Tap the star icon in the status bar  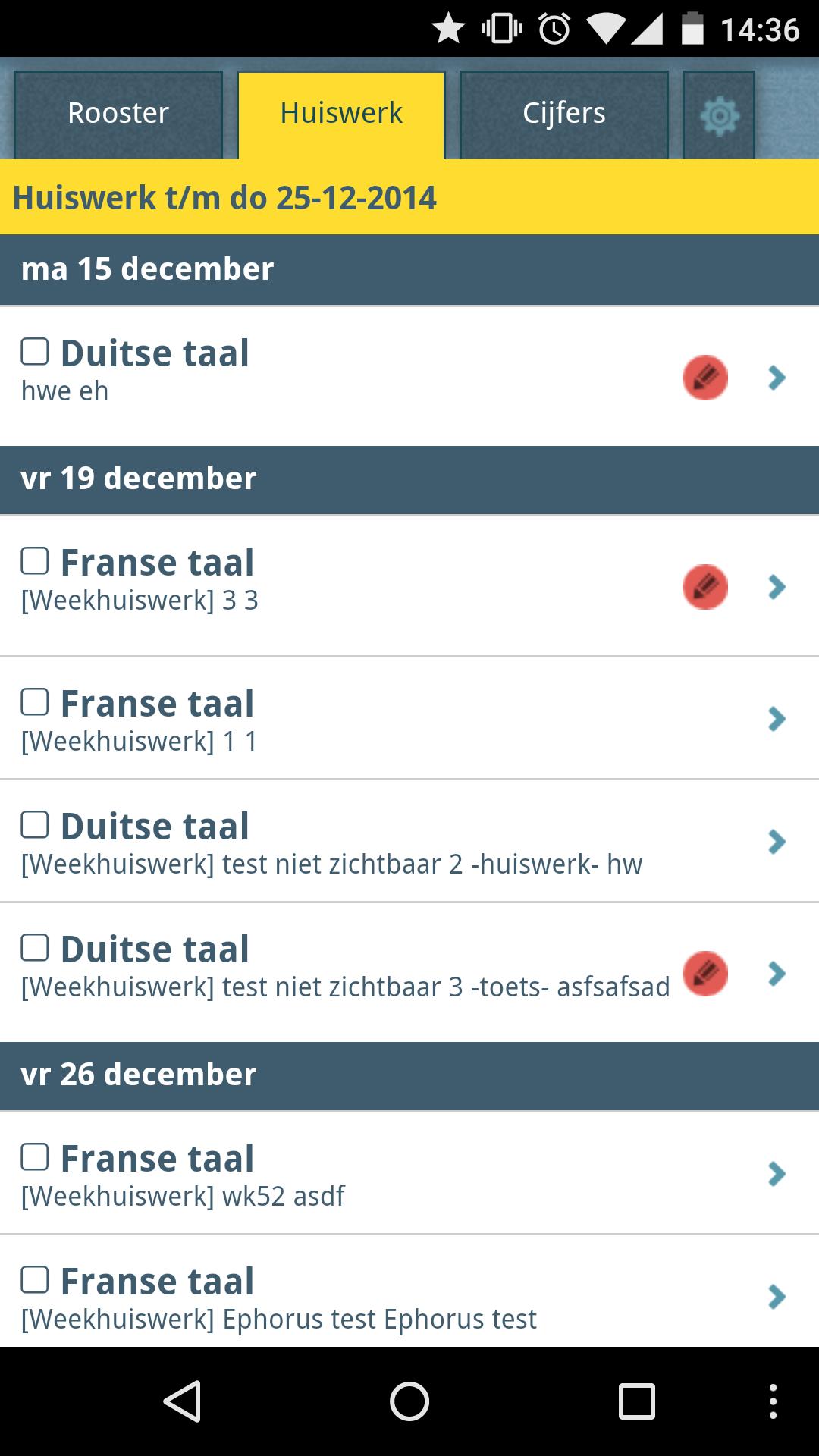pyautogui.click(x=449, y=27)
